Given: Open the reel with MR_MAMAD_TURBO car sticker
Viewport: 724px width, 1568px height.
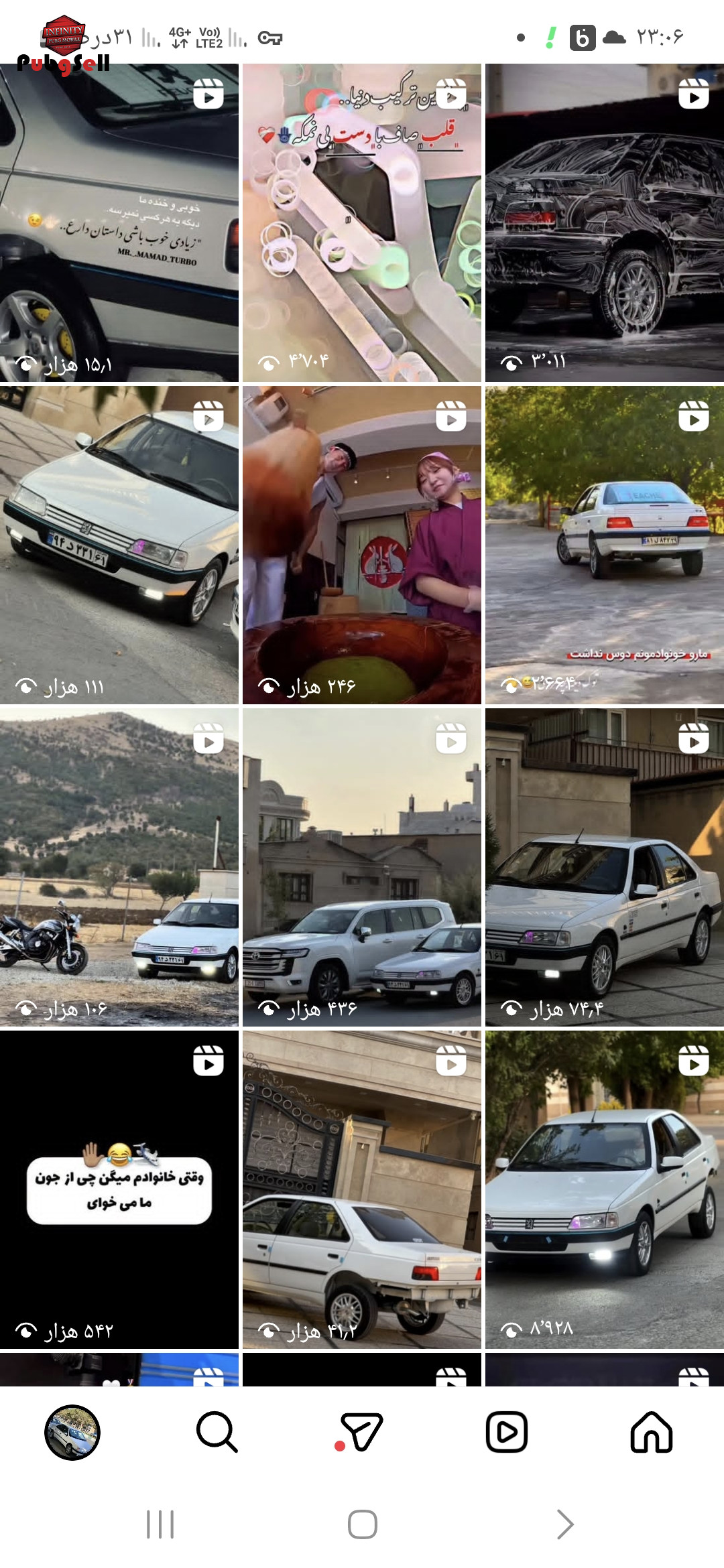Looking at the screenshot, I should click(x=119, y=223).
